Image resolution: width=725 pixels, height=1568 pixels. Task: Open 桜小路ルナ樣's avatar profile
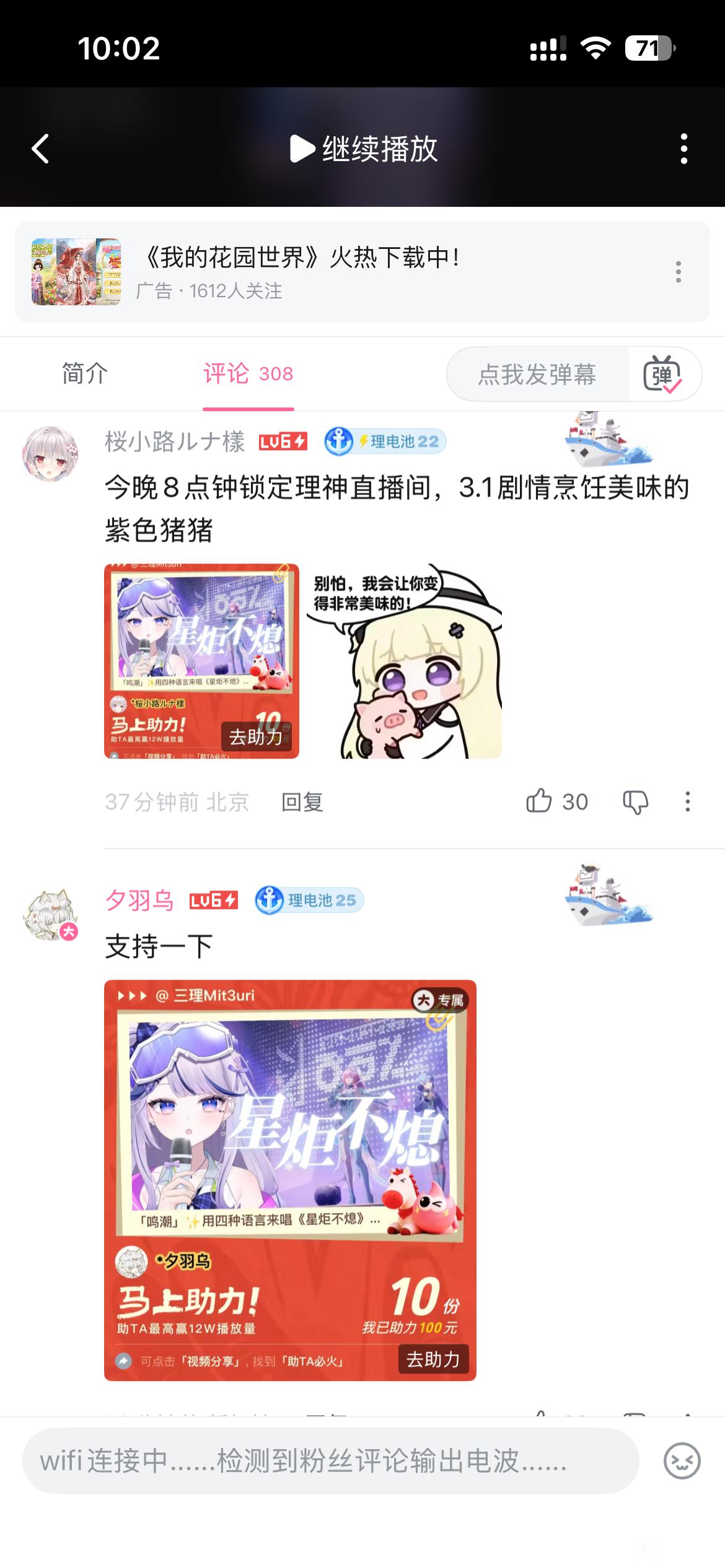[51, 453]
